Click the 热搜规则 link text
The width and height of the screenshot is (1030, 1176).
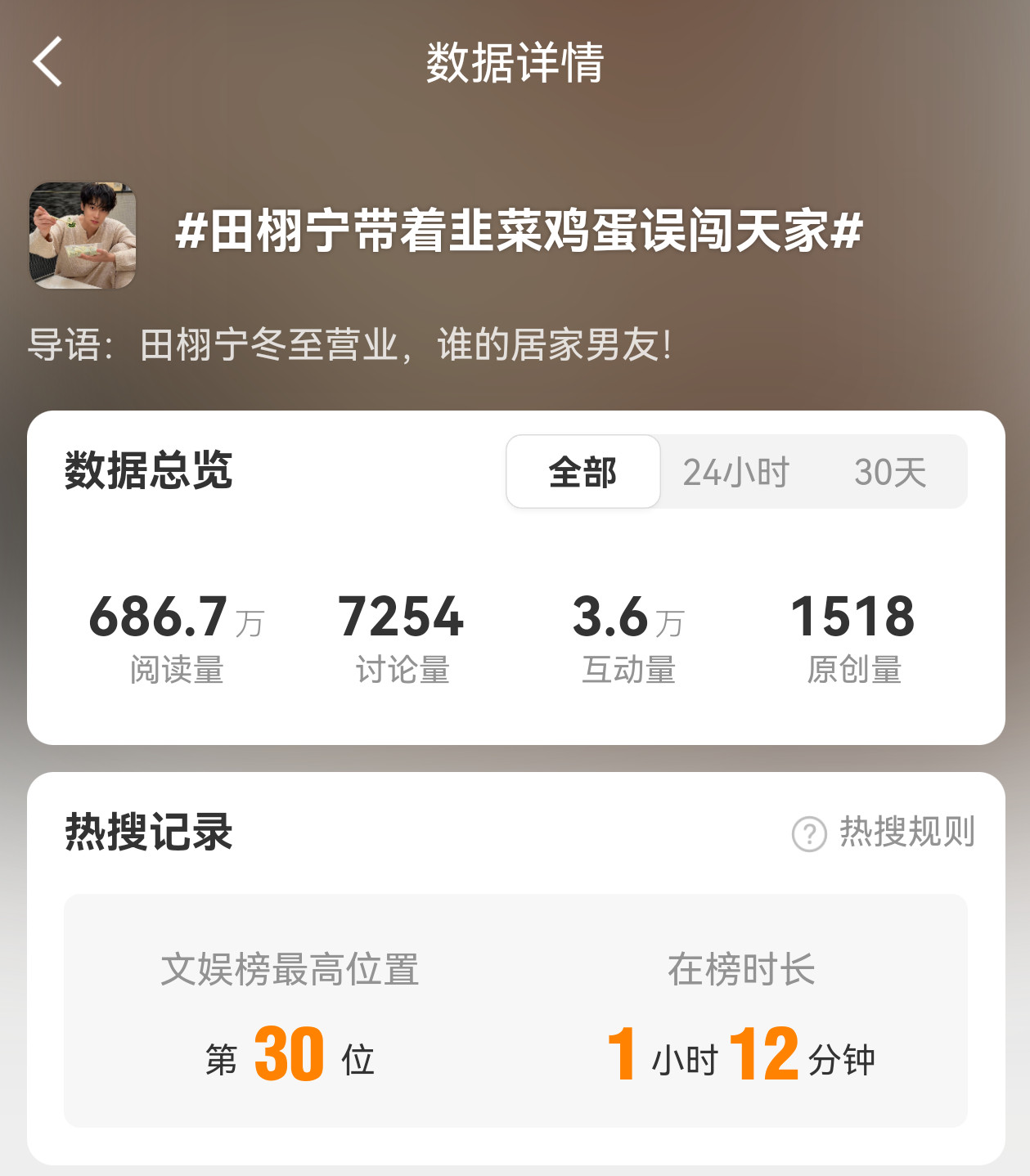coord(908,832)
